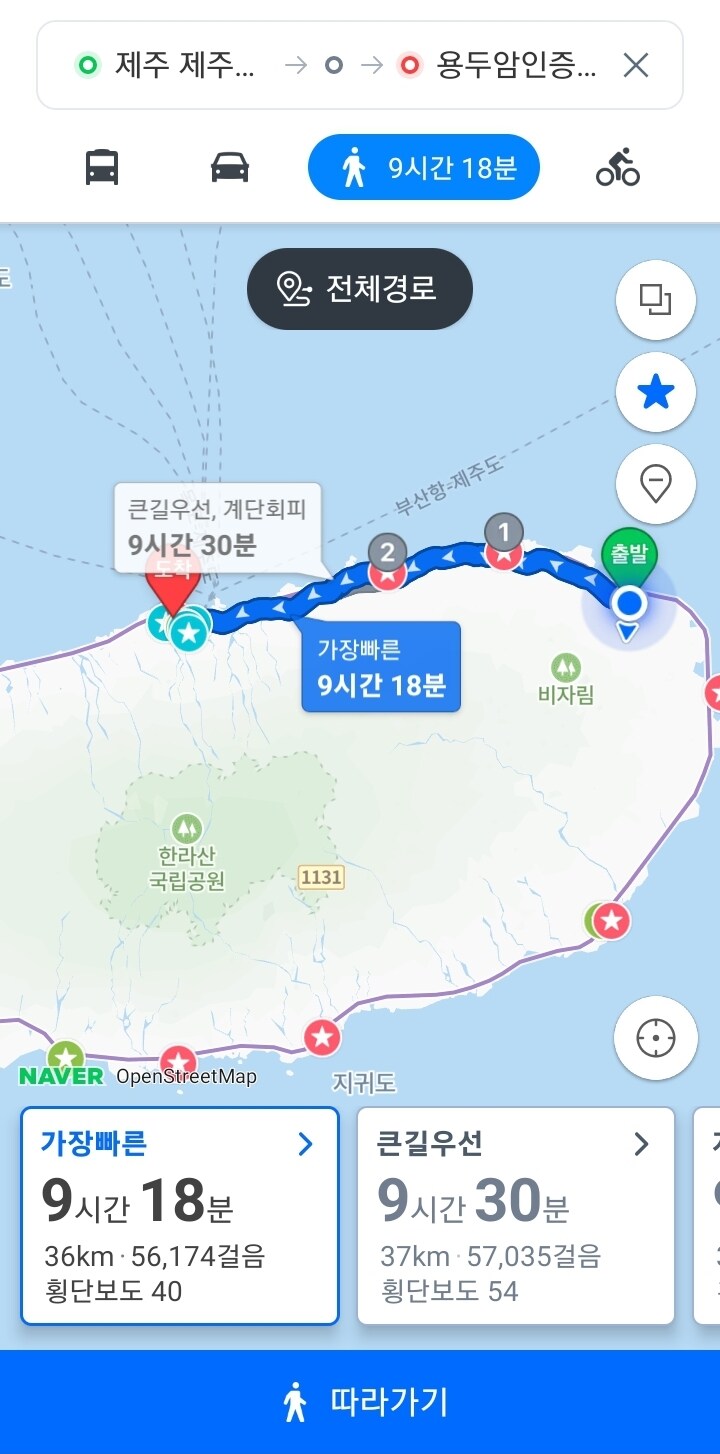720x1454 pixels.
Task: Tap the 큰길우선, 계단회피 route label
Action: coord(217,527)
